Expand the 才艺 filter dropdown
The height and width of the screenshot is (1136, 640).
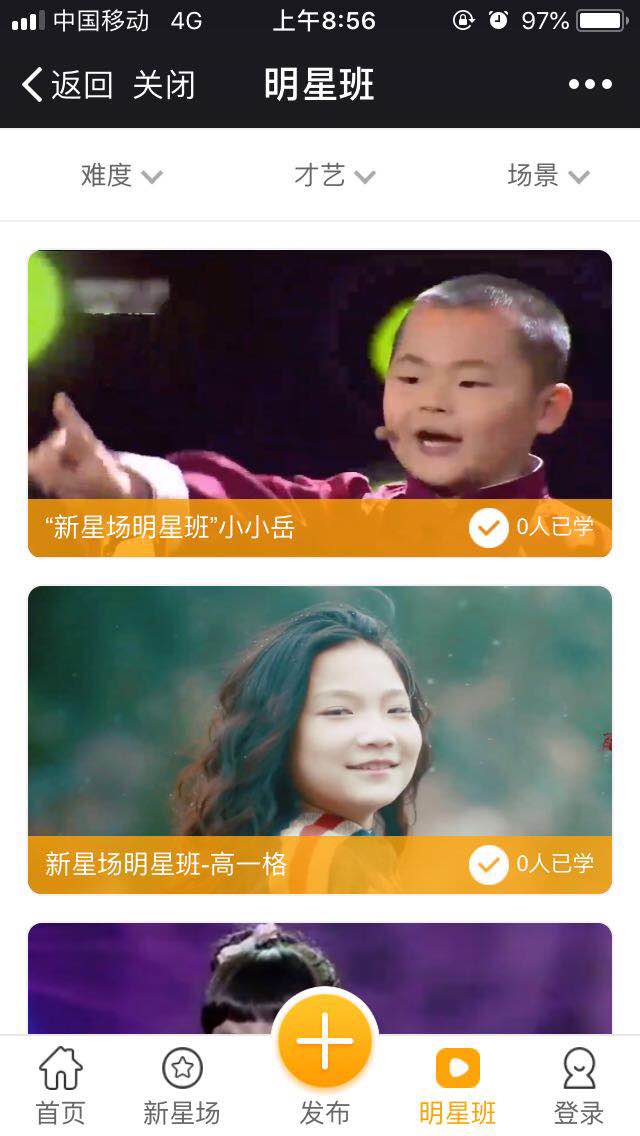334,176
